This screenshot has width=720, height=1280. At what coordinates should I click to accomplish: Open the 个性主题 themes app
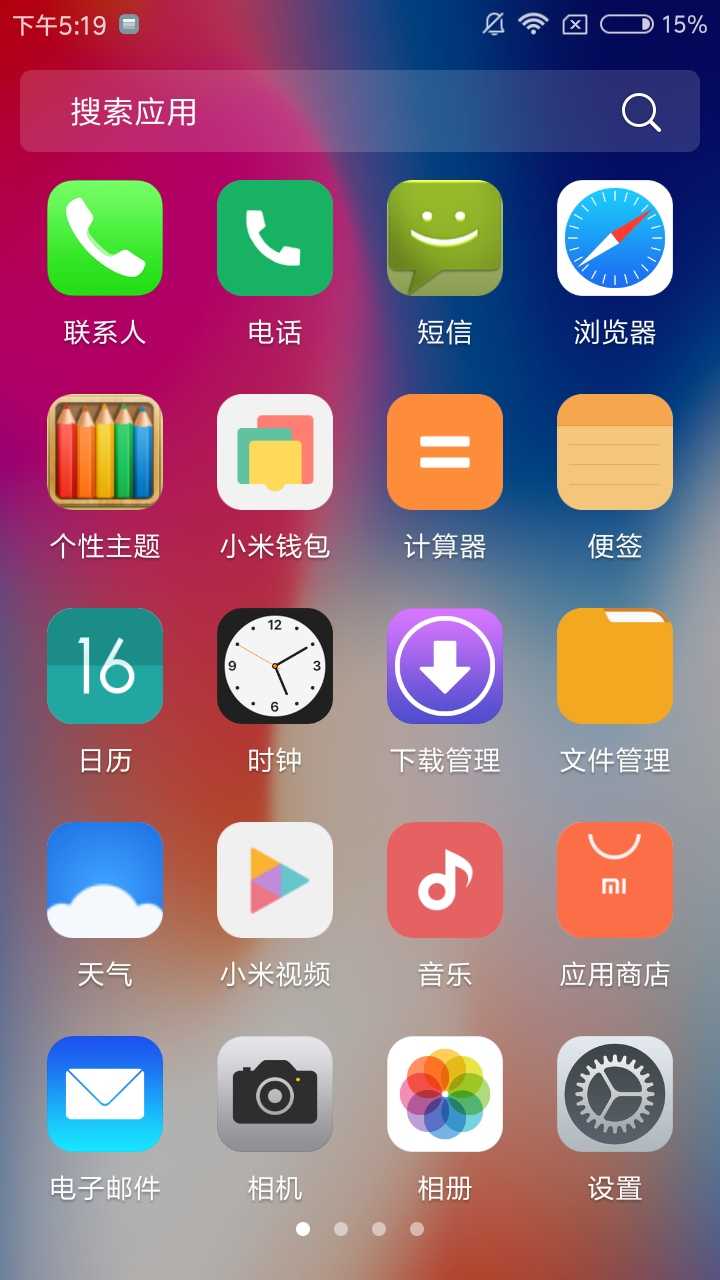(x=105, y=452)
